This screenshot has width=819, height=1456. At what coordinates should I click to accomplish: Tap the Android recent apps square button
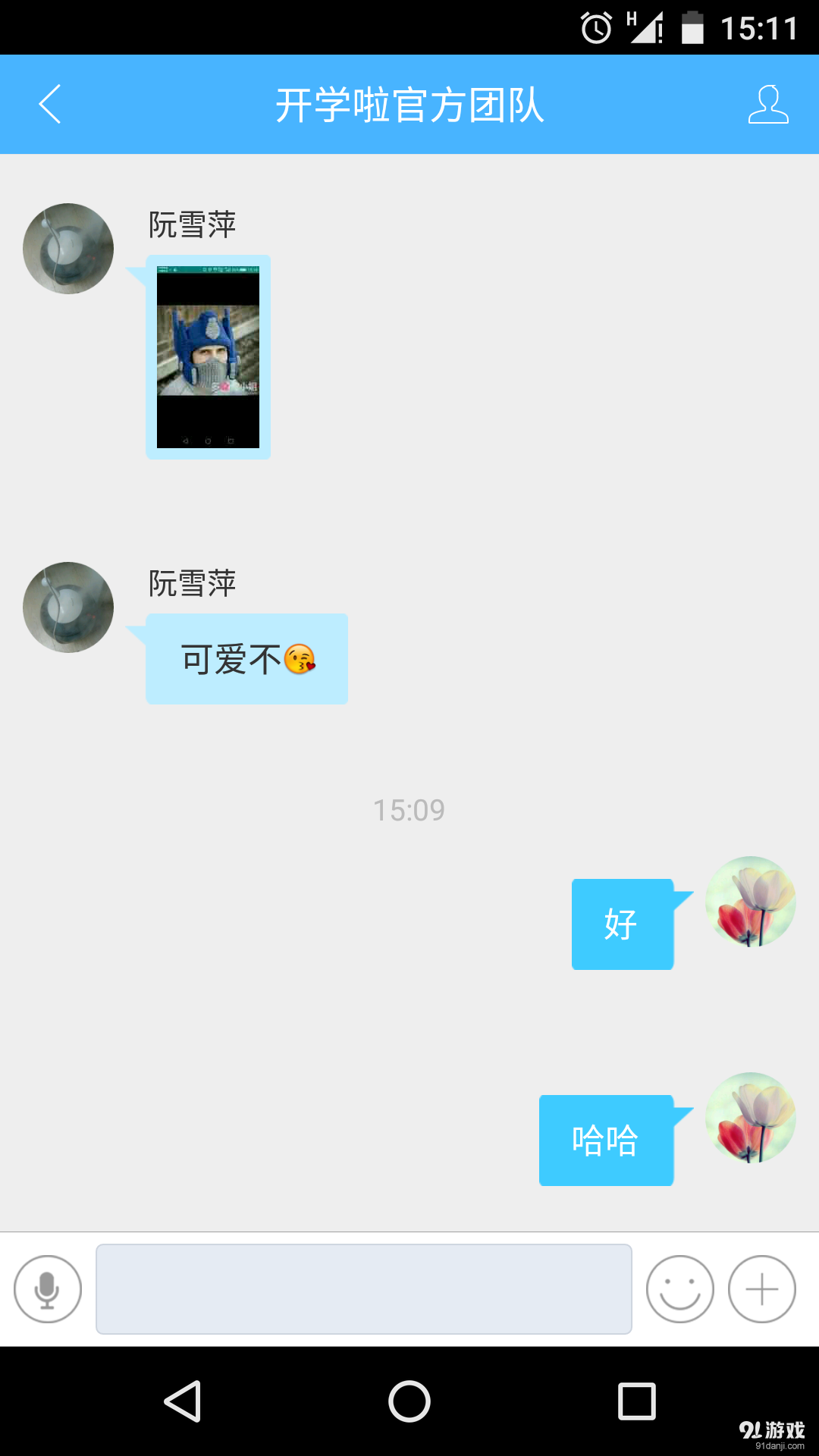635,1398
